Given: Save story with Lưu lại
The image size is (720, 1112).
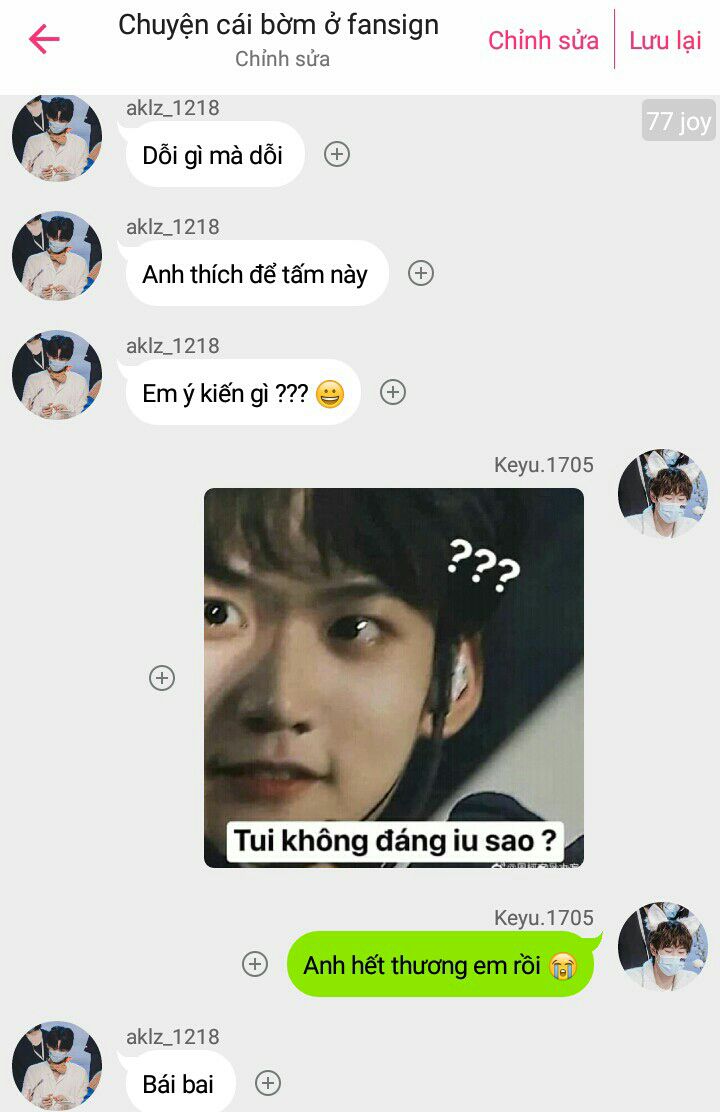Looking at the screenshot, I should (x=665, y=40).
